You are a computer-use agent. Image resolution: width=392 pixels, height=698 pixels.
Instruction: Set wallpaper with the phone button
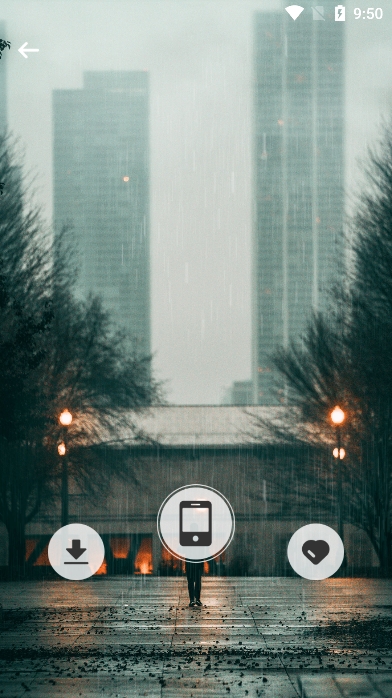(196, 523)
